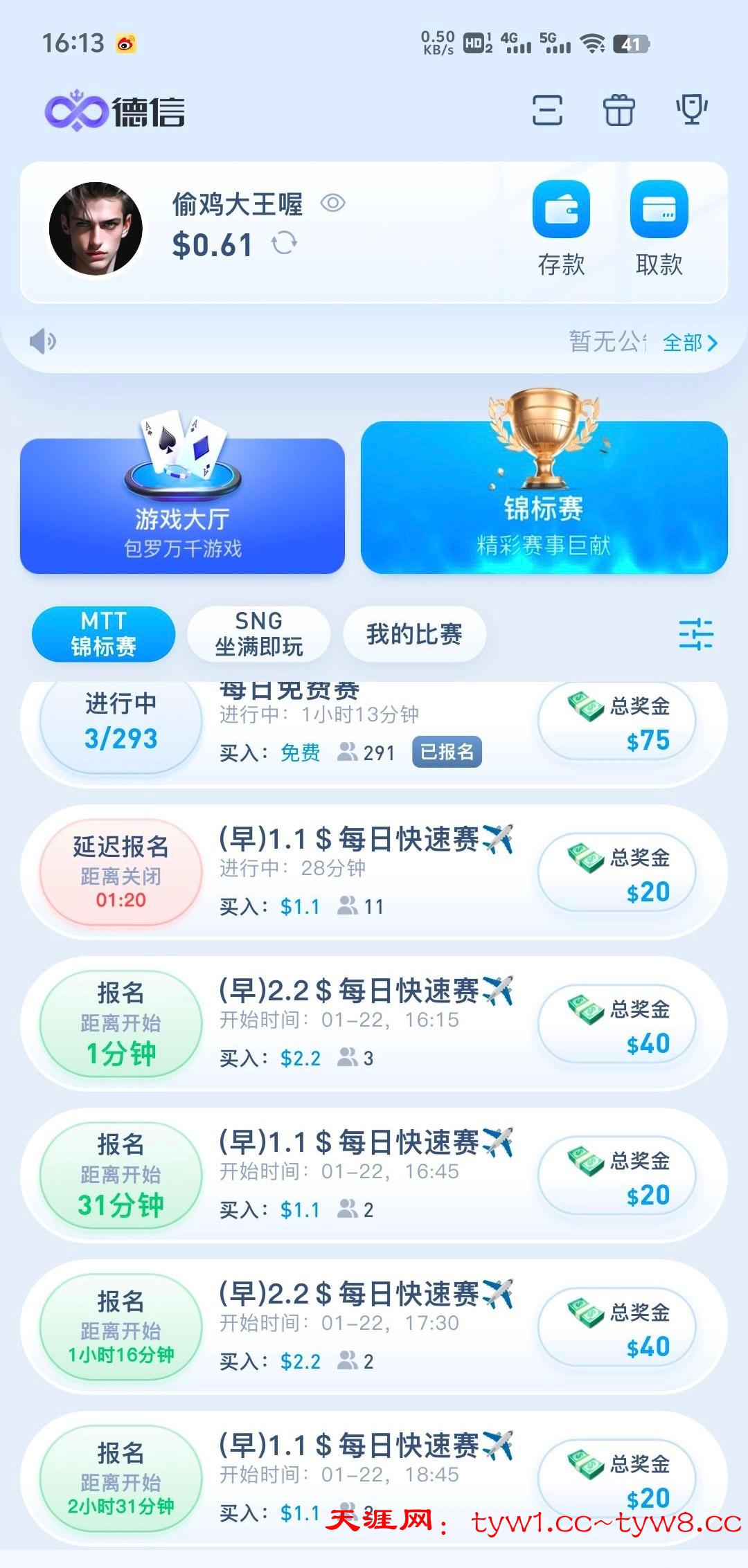Open the 游戏大厅 game hall card
The width and height of the screenshot is (748, 1568).
click(182, 505)
